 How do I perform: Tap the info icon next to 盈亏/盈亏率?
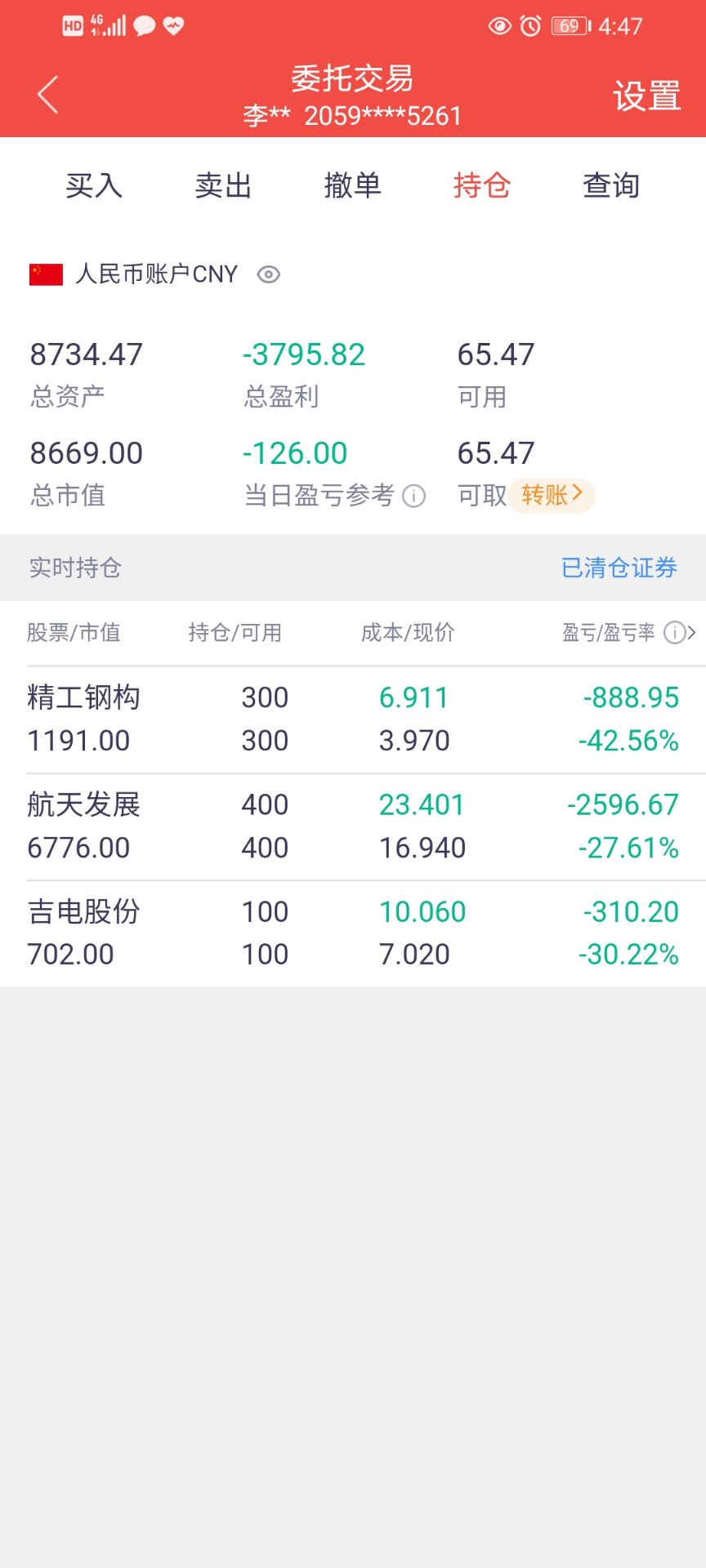pyautogui.click(x=675, y=632)
